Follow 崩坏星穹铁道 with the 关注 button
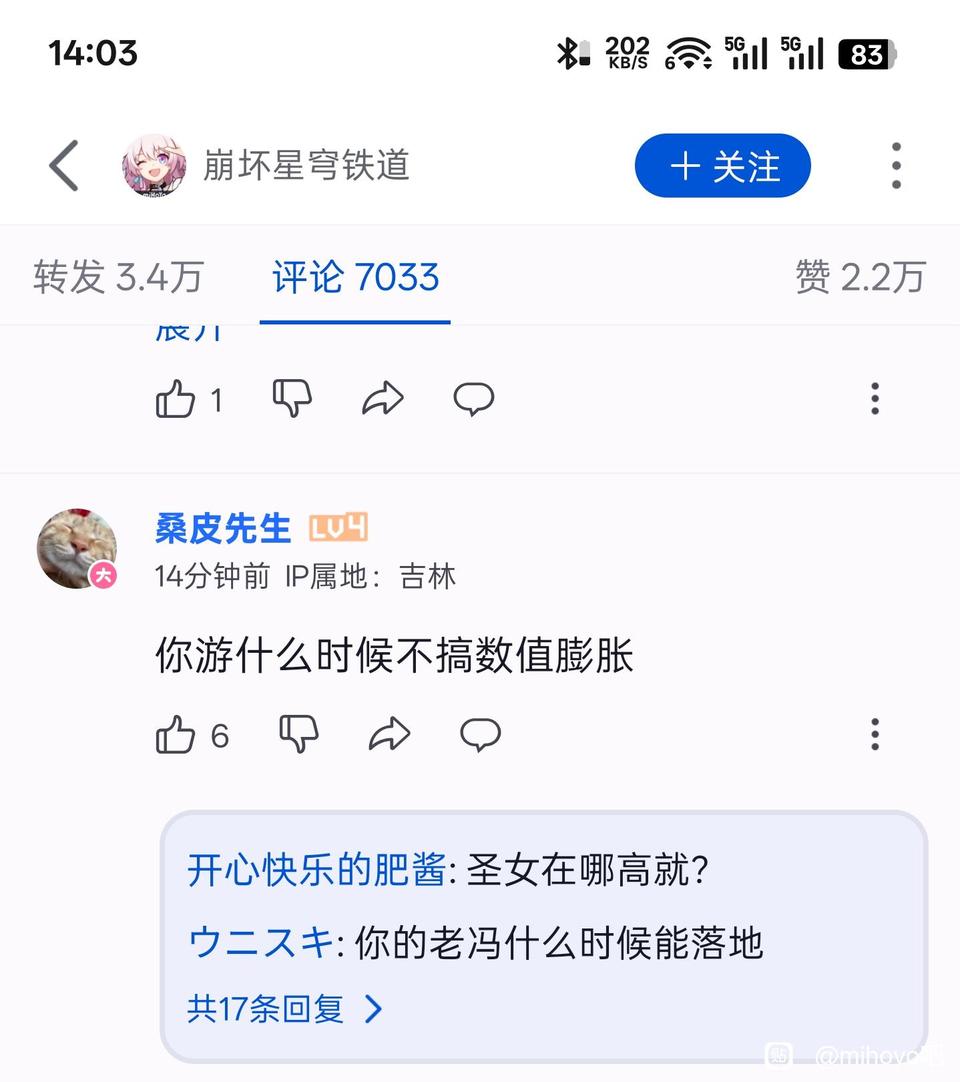960x1082 pixels. pos(722,166)
